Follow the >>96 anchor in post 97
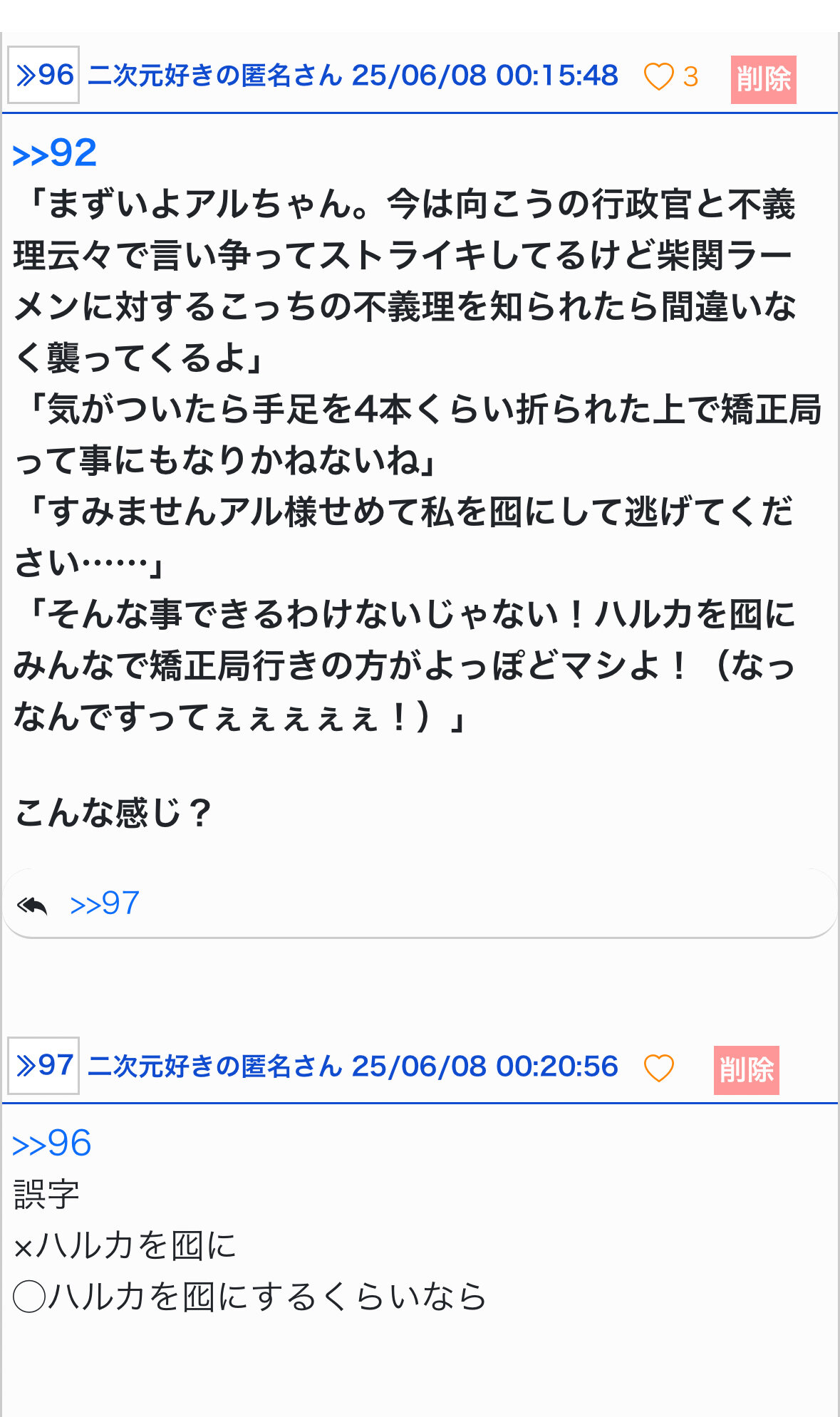This screenshot has width=840, height=1417. point(52,1143)
